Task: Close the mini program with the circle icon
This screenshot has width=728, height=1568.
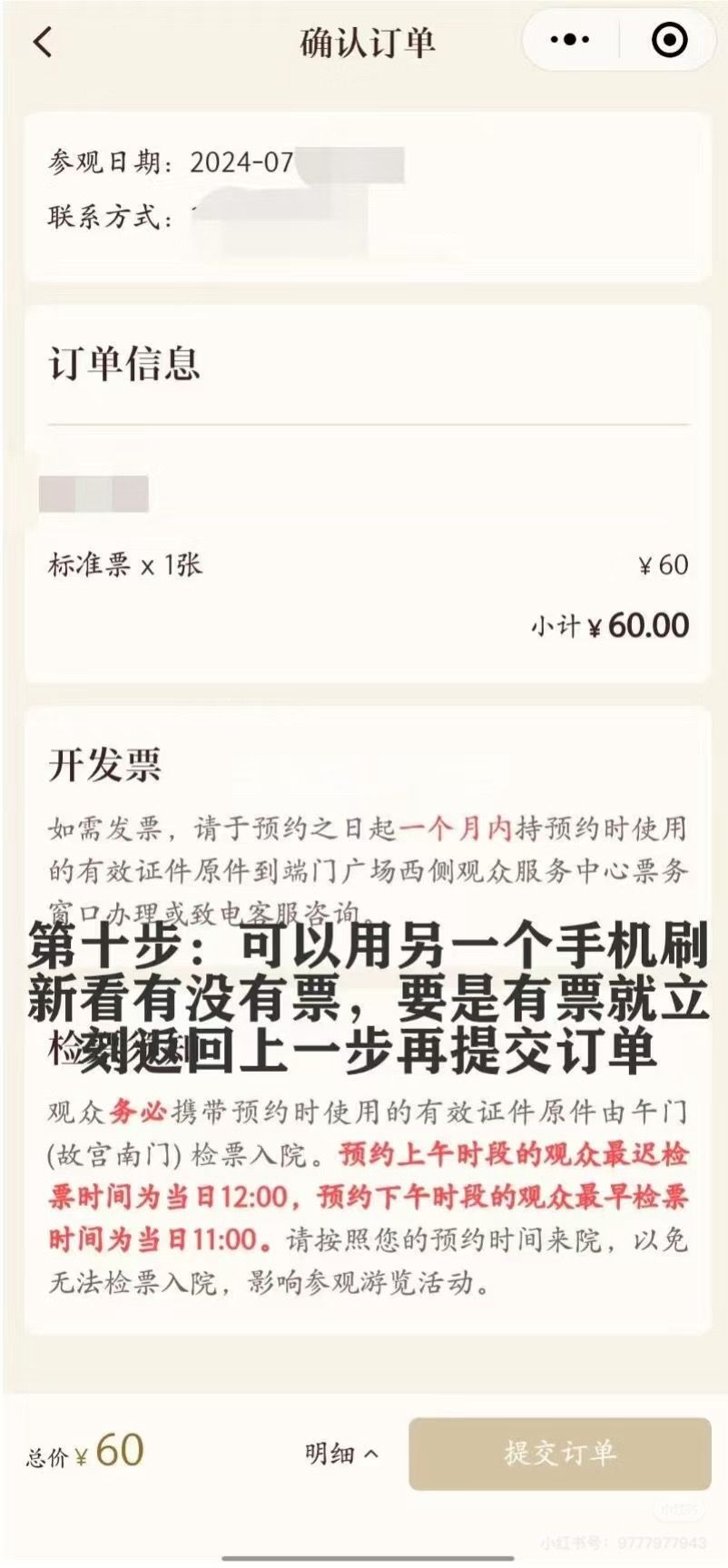Action: (x=670, y=40)
